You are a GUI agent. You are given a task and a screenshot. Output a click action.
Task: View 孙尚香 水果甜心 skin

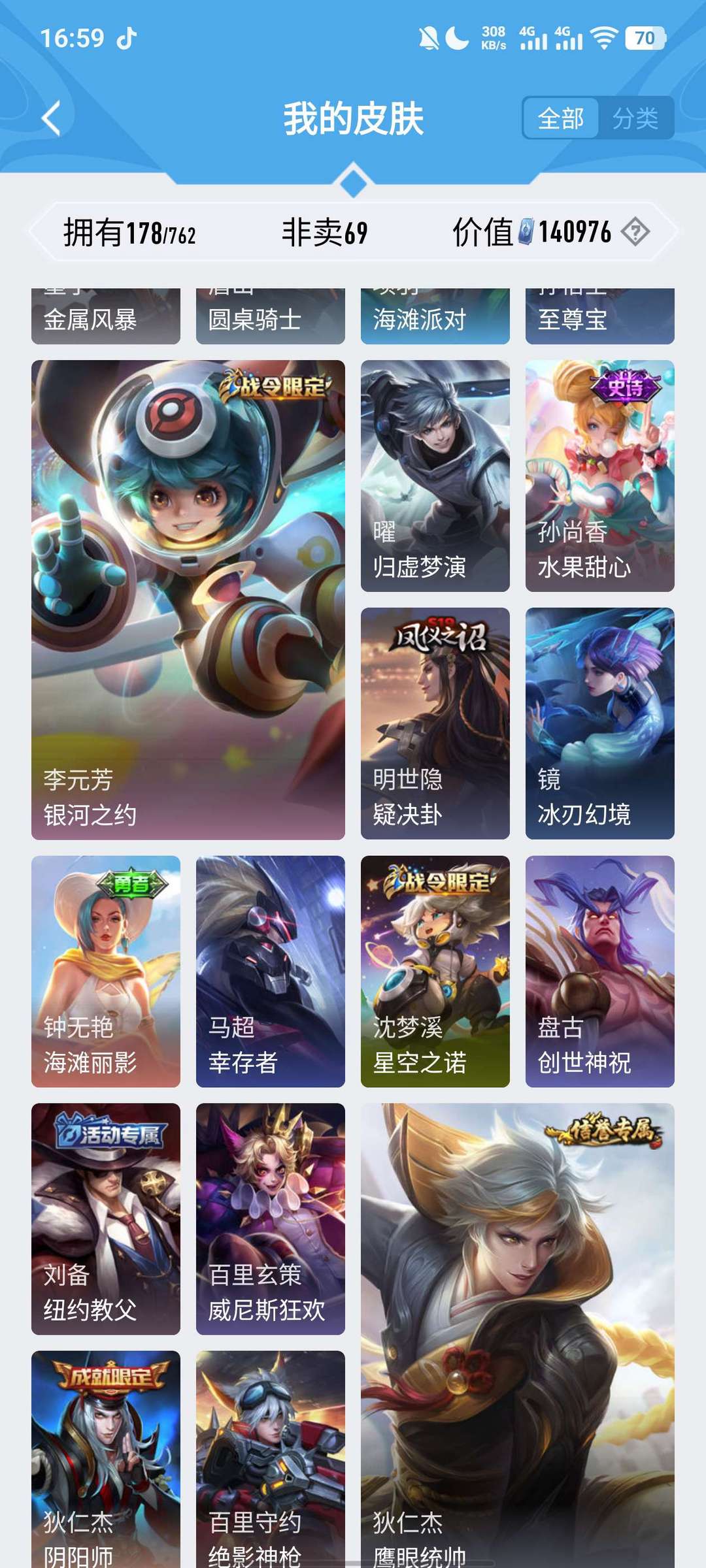click(x=600, y=476)
